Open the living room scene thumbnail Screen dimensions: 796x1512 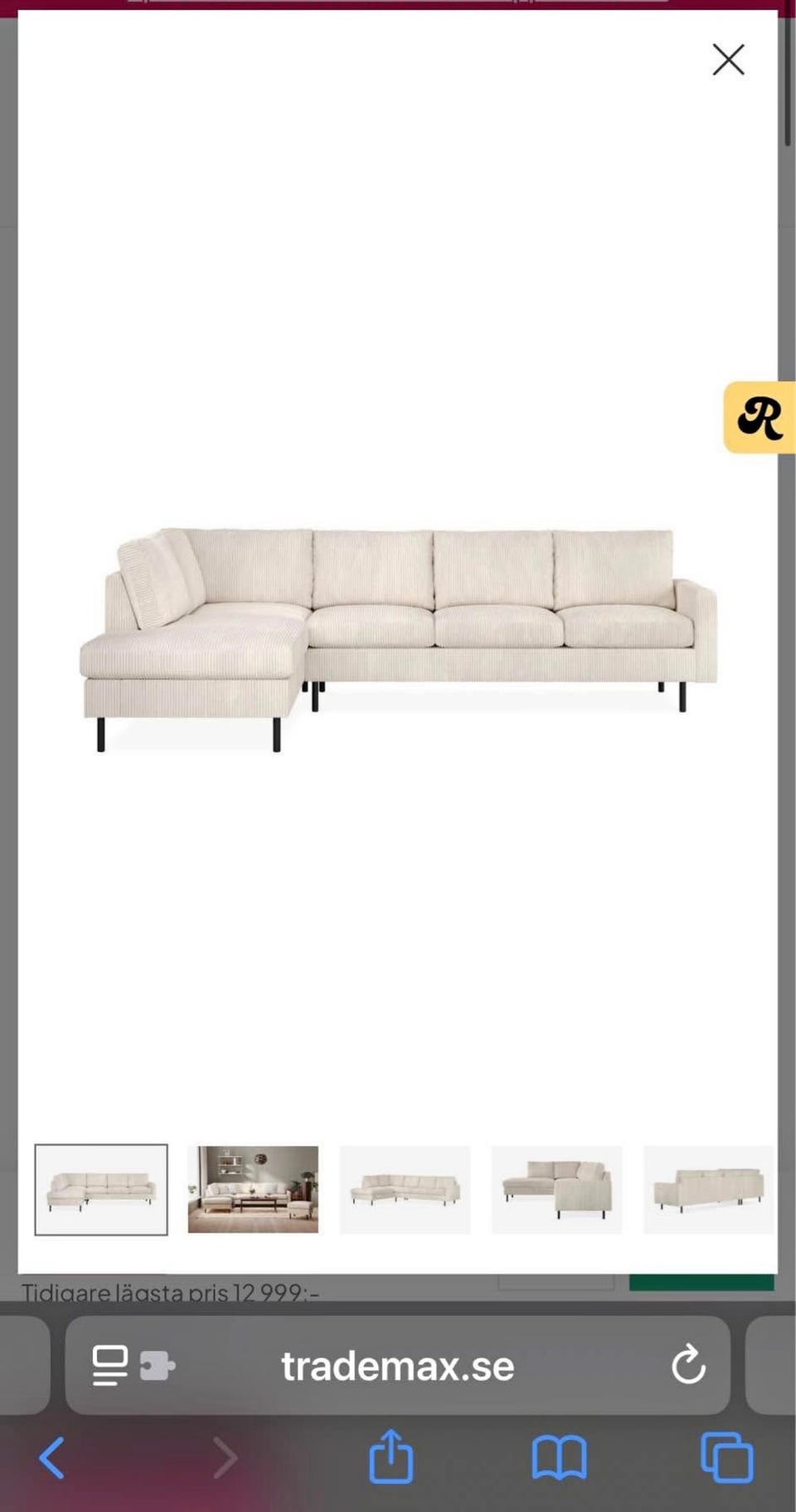tap(253, 1189)
